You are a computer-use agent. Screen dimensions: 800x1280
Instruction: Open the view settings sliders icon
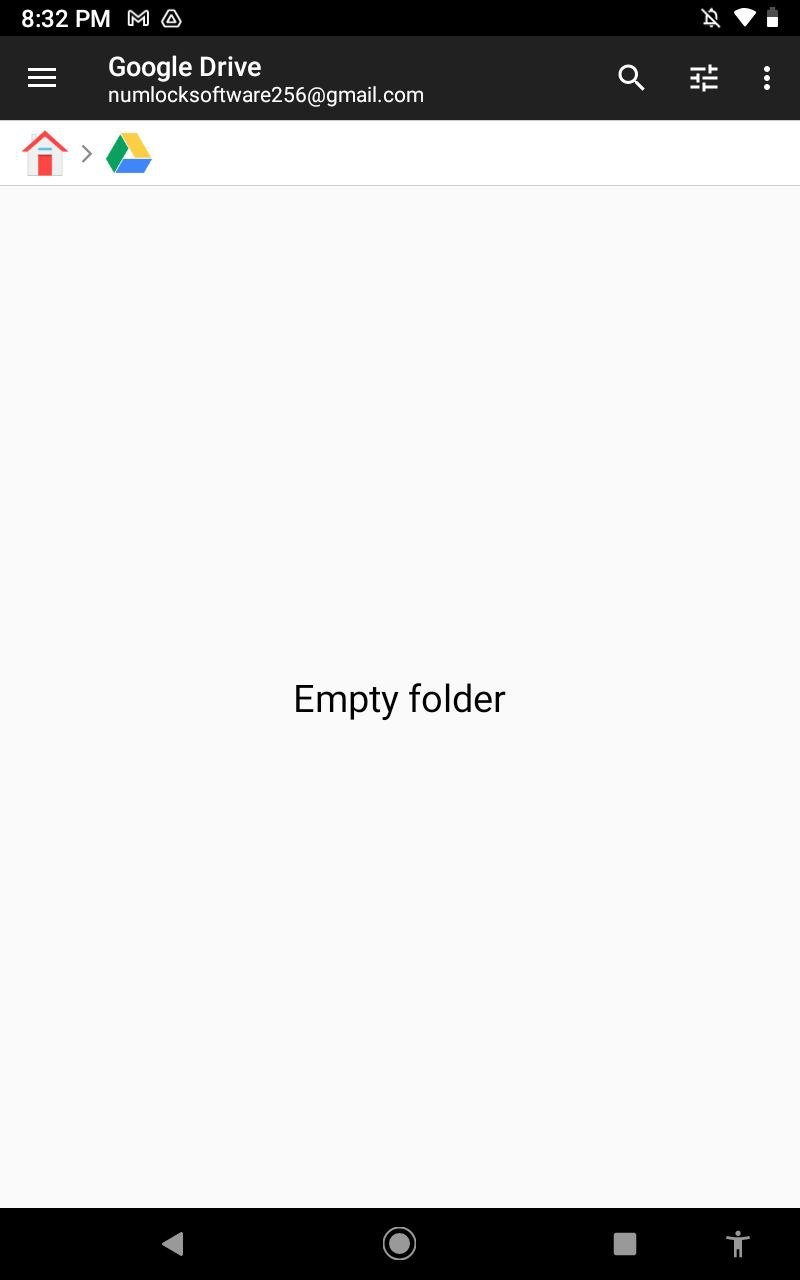point(704,78)
